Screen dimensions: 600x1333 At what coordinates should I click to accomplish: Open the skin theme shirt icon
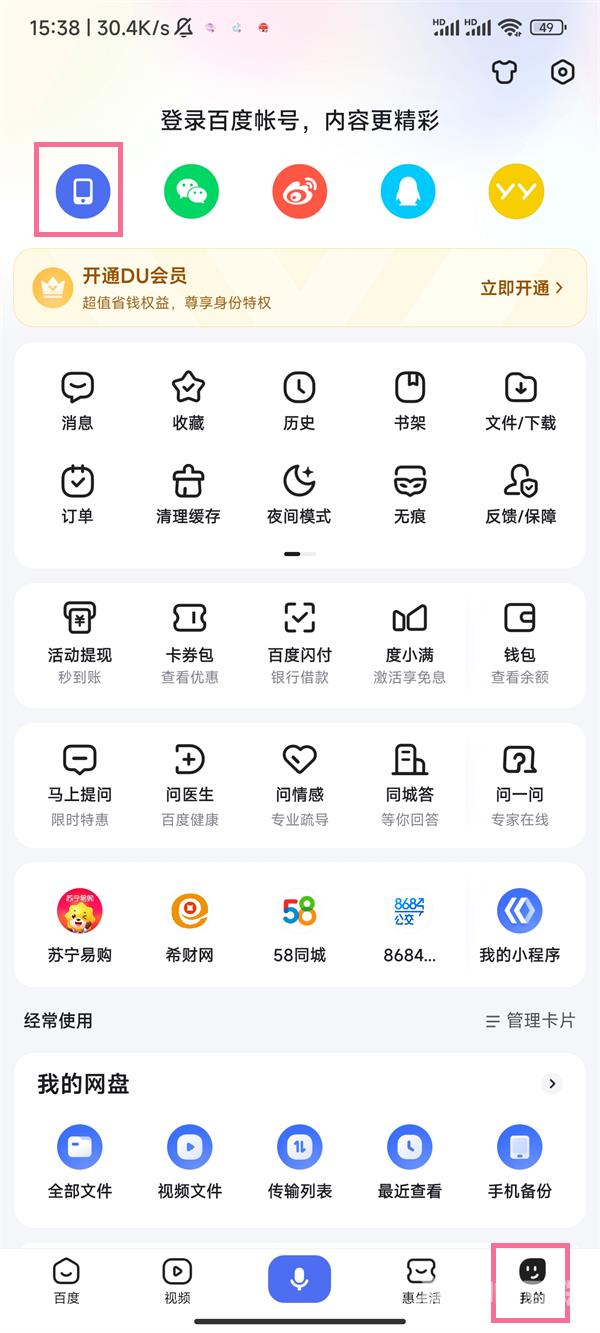click(x=503, y=72)
